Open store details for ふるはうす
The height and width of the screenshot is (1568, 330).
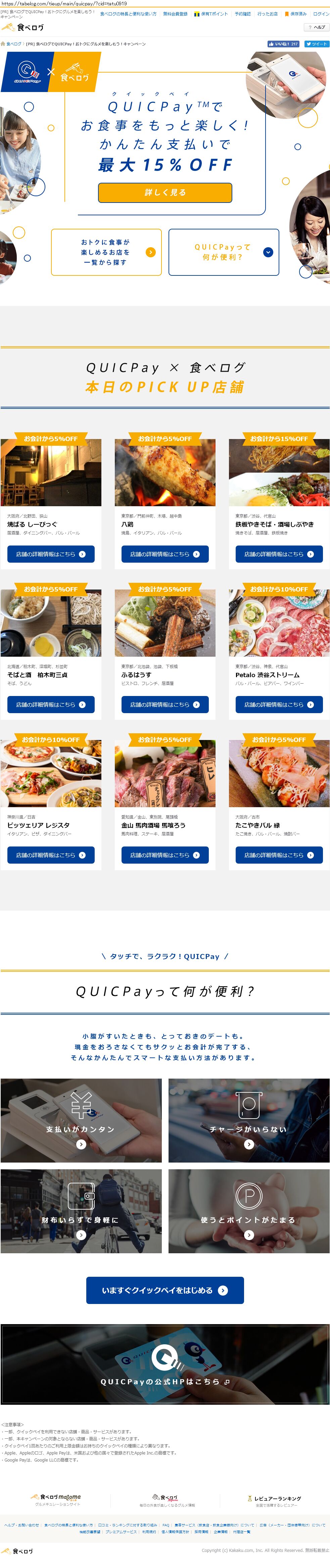pyautogui.click(x=164, y=705)
